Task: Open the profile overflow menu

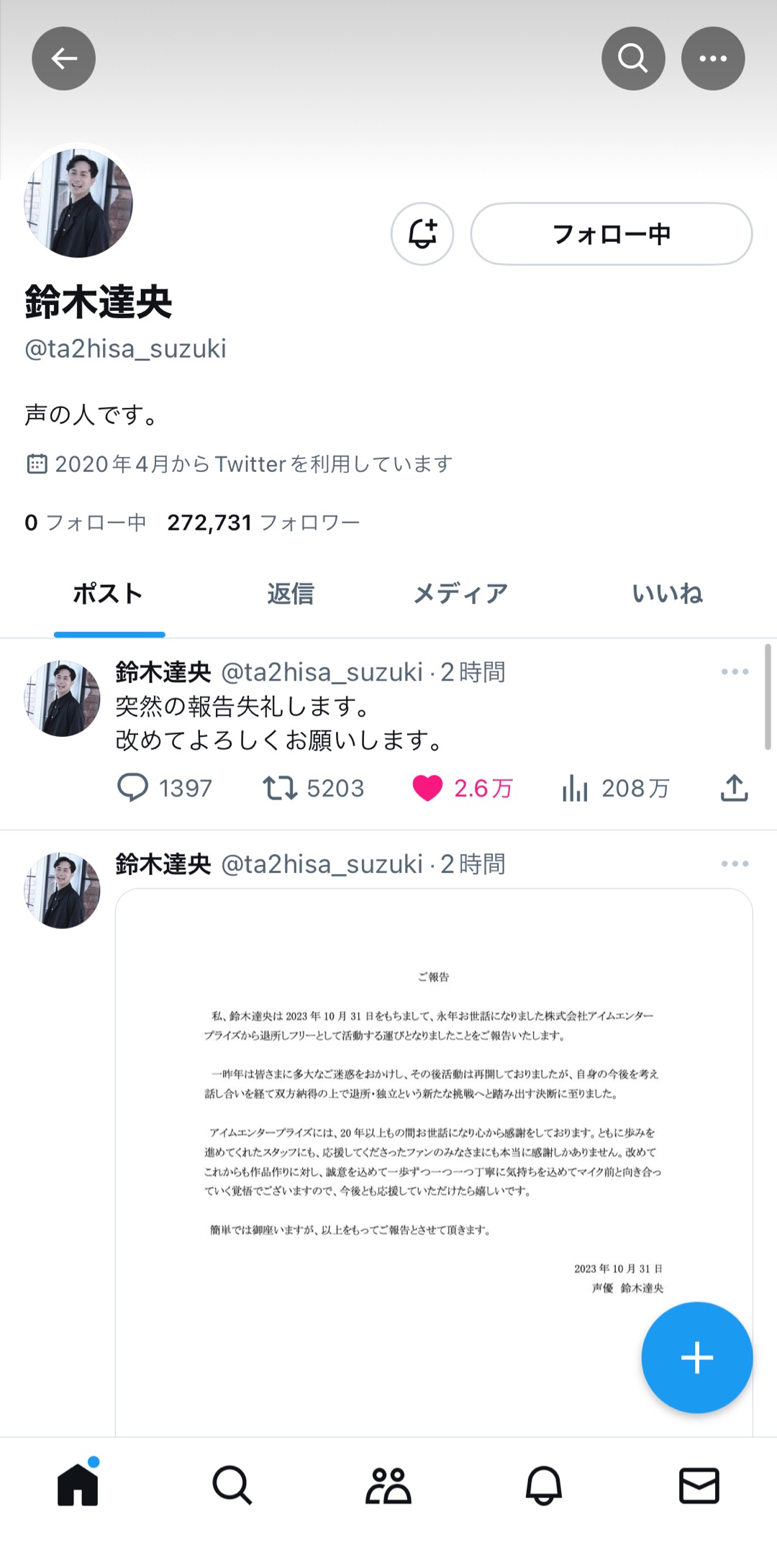Action: click(x=712, y=58)
